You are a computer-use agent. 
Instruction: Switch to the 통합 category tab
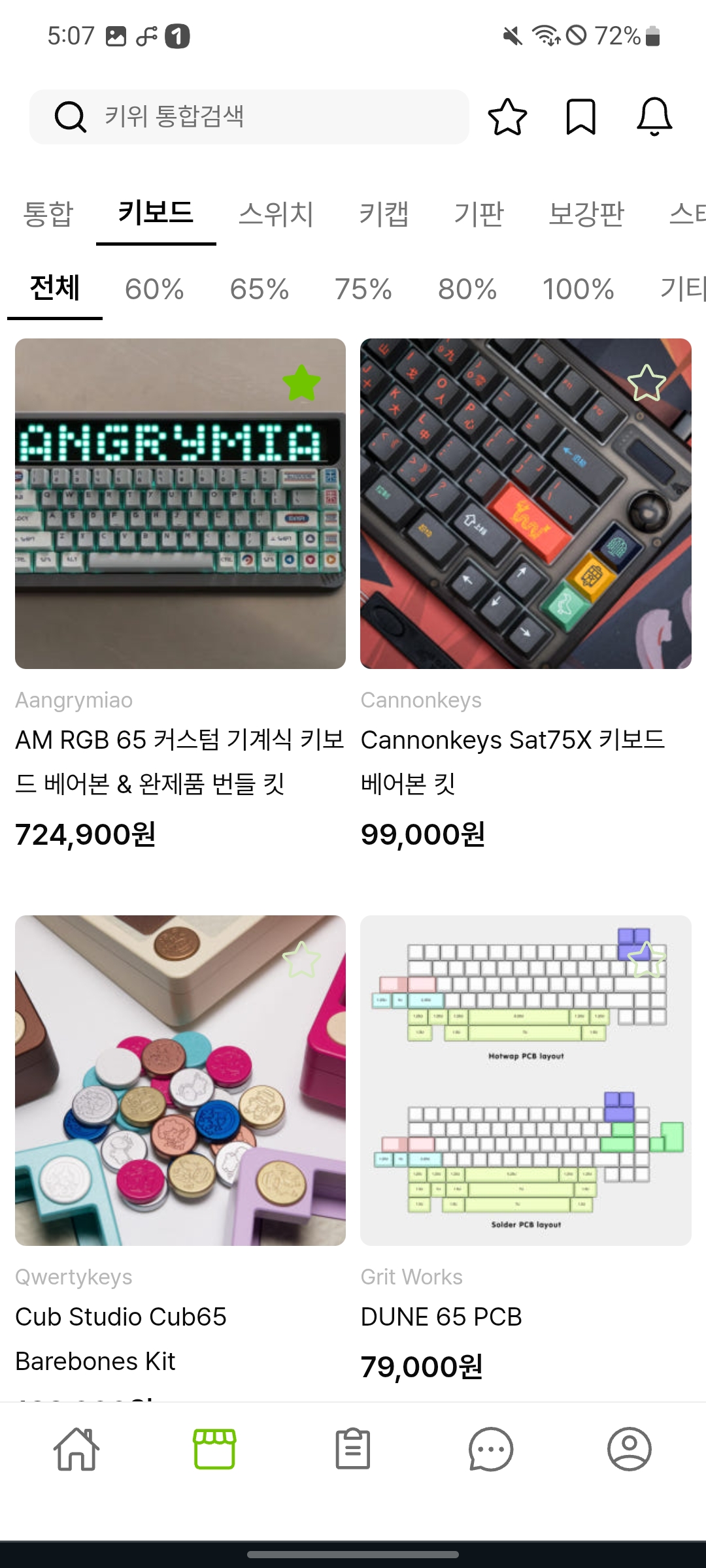click(48, 214)
